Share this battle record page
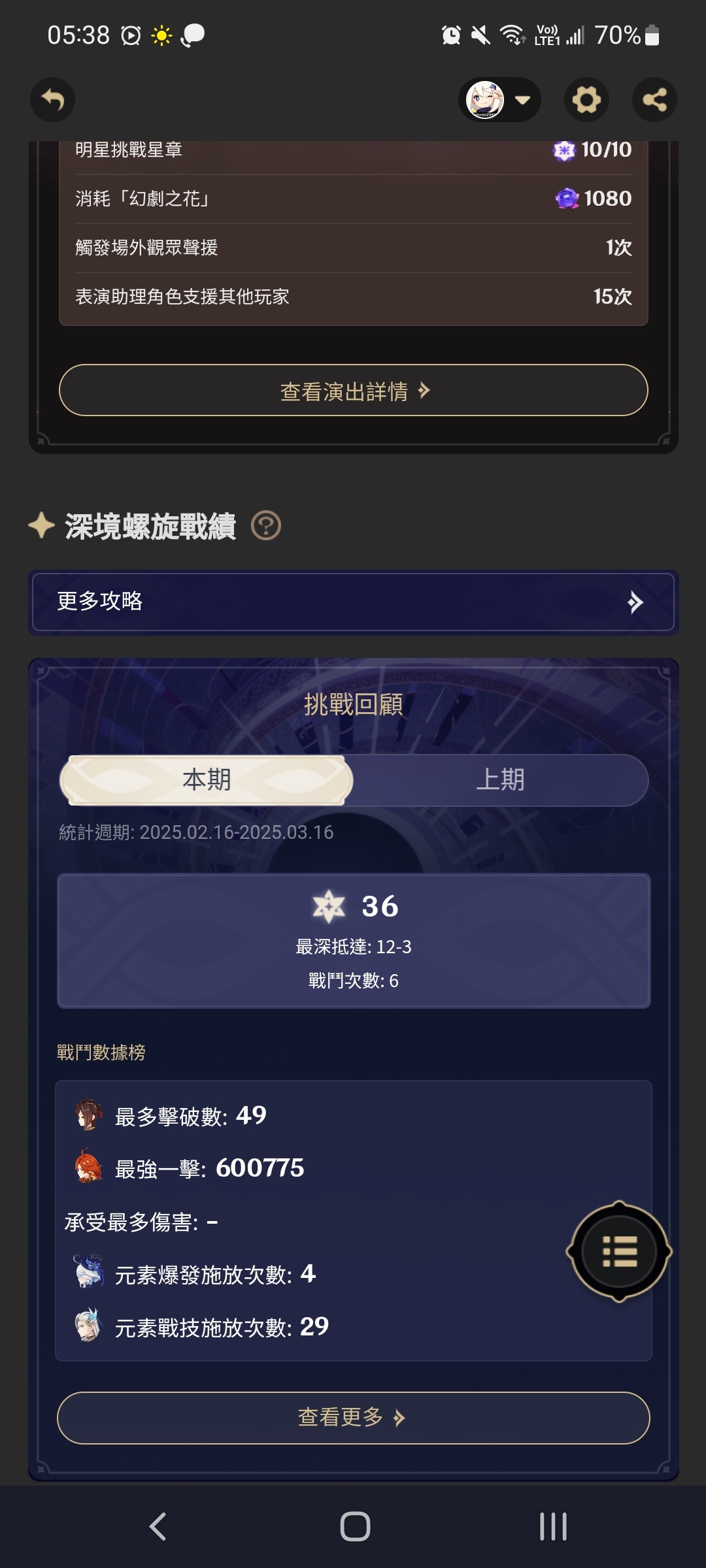The image size is (706, 1568). pos(654,100)
